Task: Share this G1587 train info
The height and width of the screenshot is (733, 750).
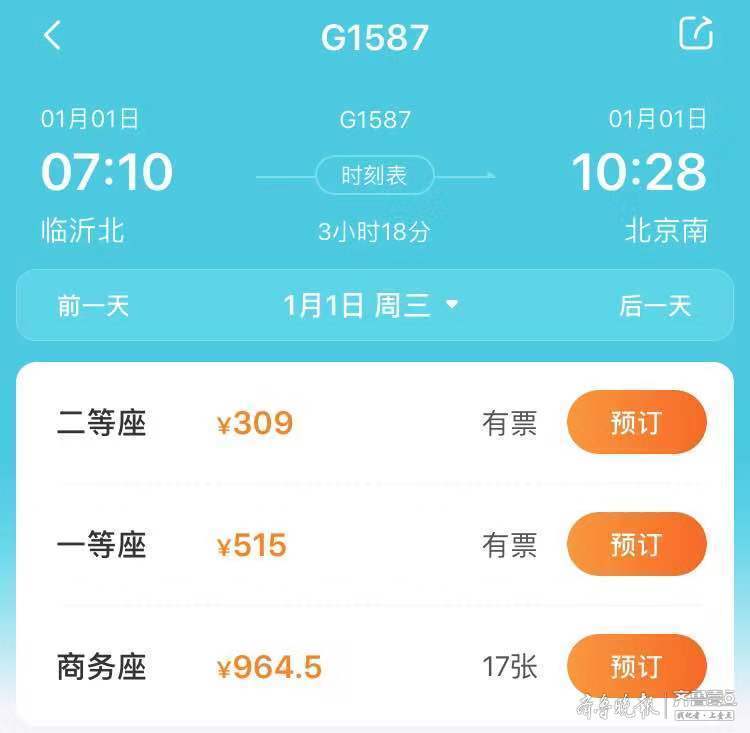Action: tap(696, 33)
